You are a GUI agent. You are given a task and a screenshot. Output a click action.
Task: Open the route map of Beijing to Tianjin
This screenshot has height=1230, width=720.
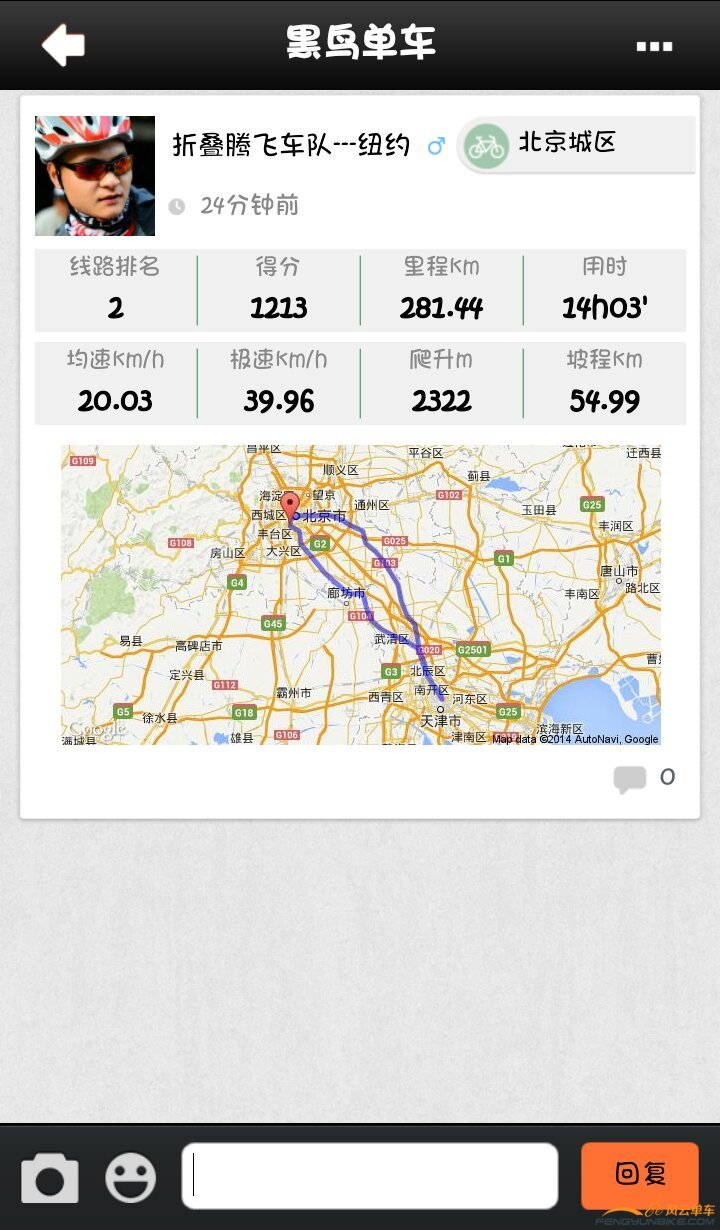(x=360, y=595)
